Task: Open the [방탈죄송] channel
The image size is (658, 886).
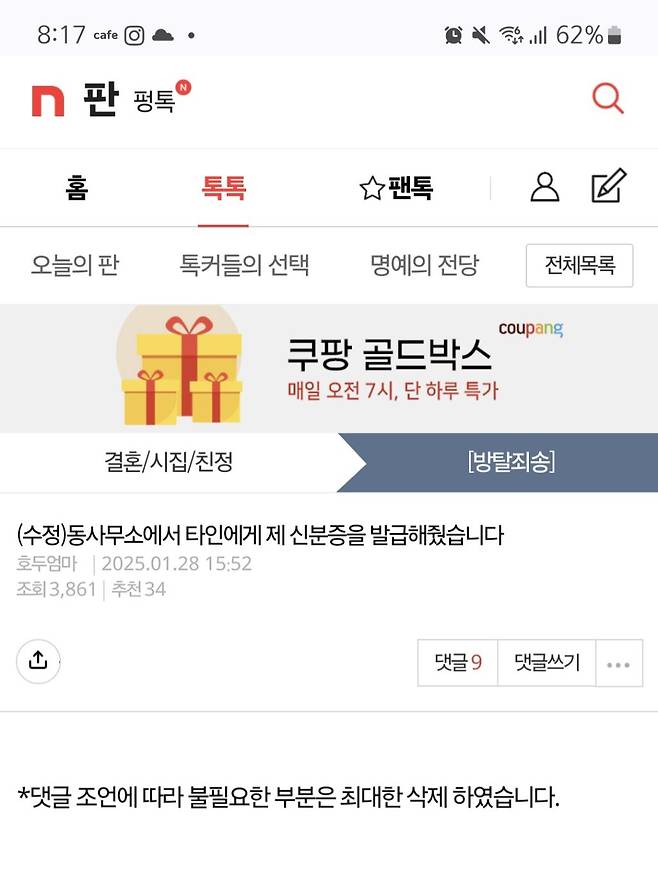Action: pyautogui.click(x=510, y=462)
